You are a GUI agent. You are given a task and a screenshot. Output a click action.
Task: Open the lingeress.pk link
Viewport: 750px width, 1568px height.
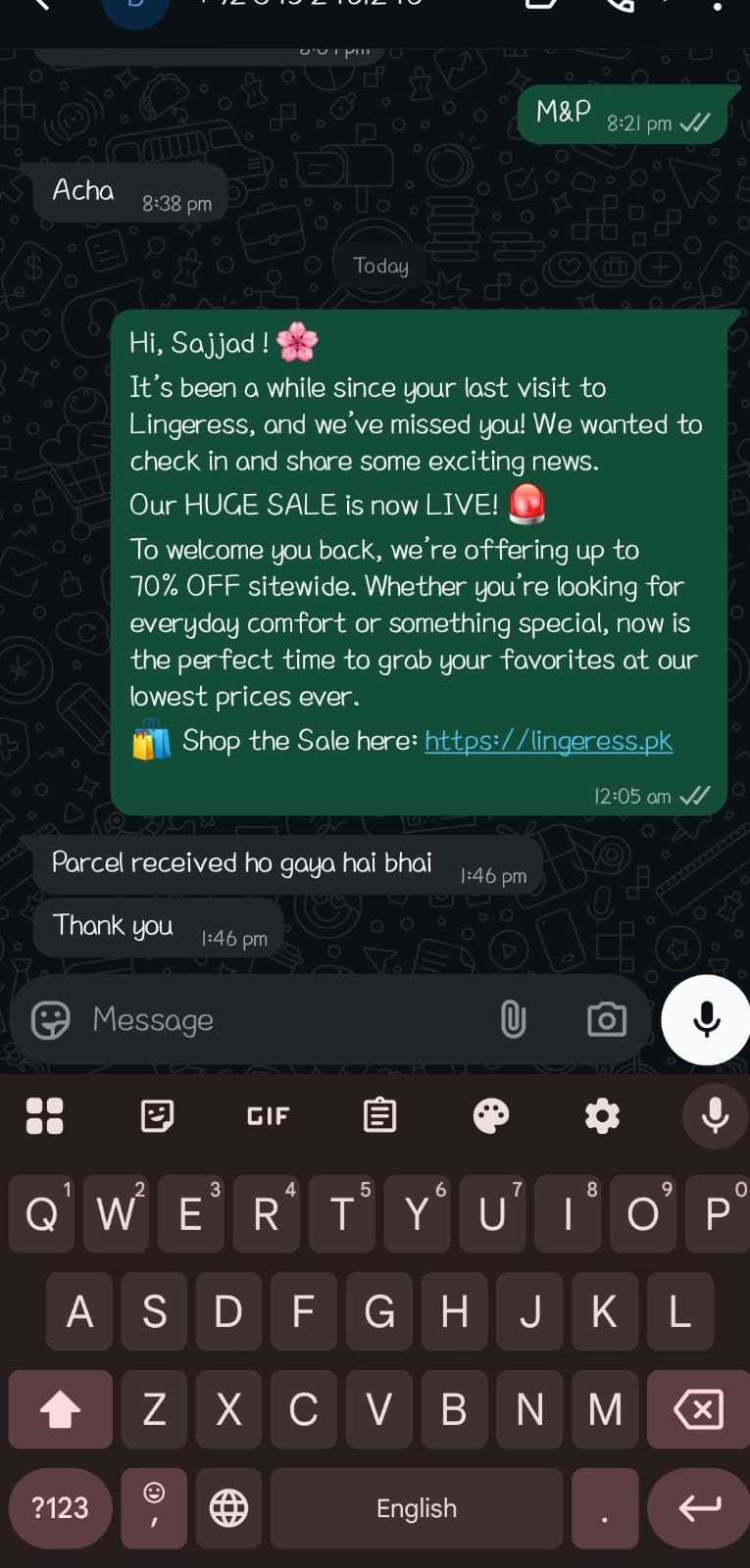click(548, 741)
